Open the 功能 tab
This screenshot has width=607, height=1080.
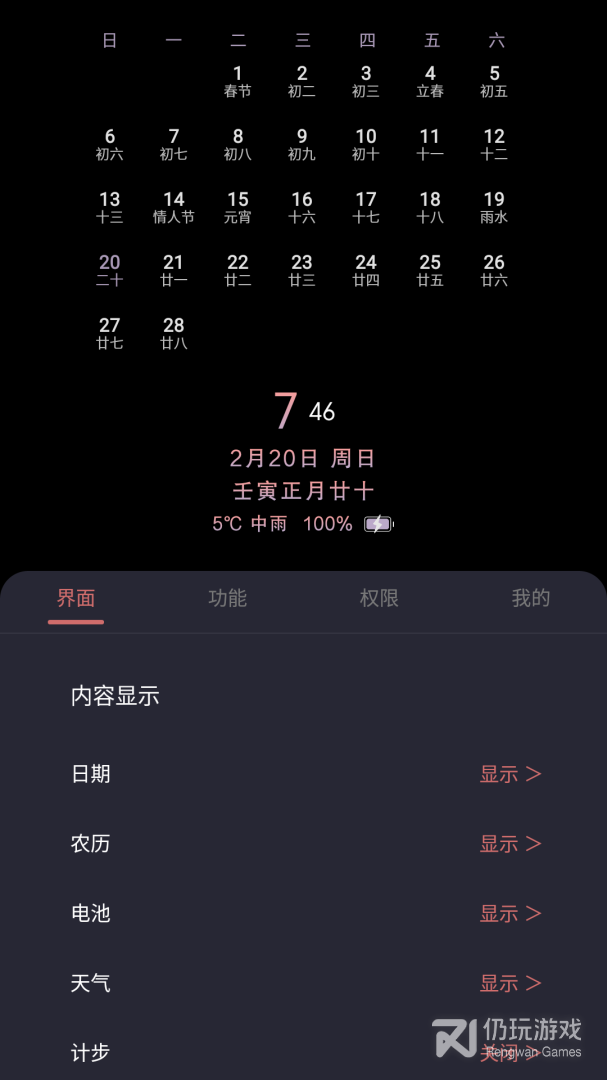coord(227,598)
